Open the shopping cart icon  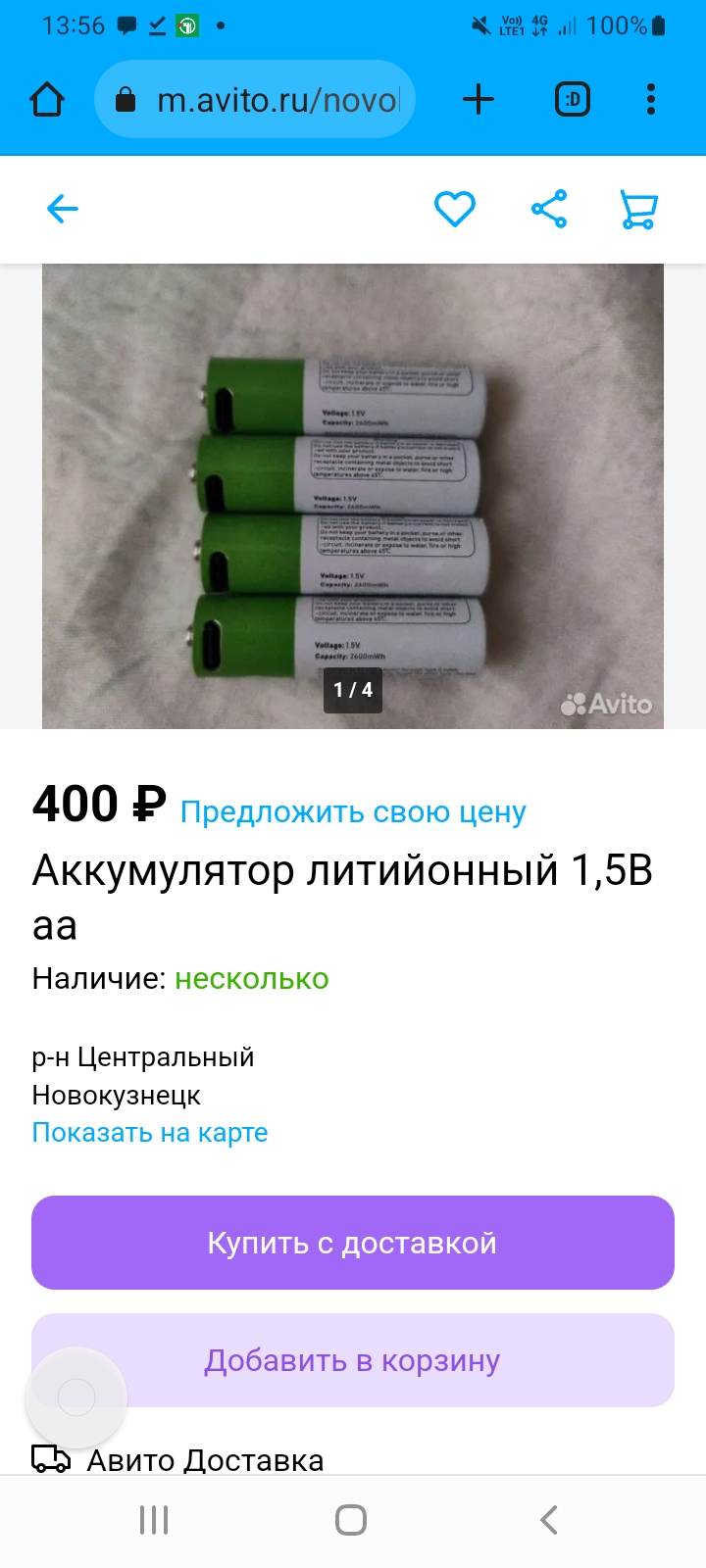coord(638,209)
